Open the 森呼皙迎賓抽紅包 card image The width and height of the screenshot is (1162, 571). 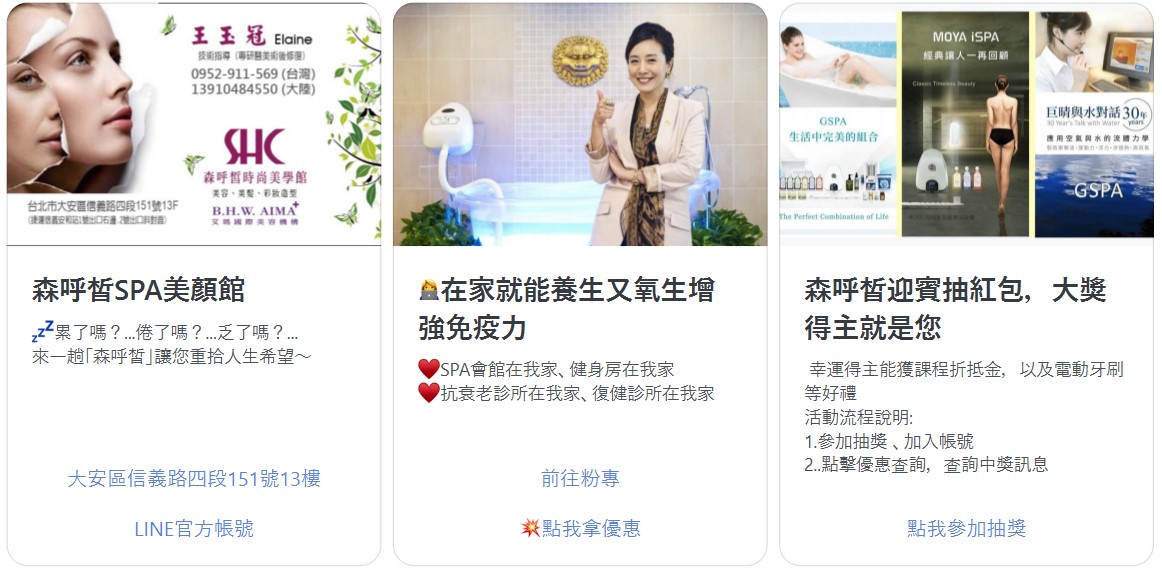[x=966, y=125]
